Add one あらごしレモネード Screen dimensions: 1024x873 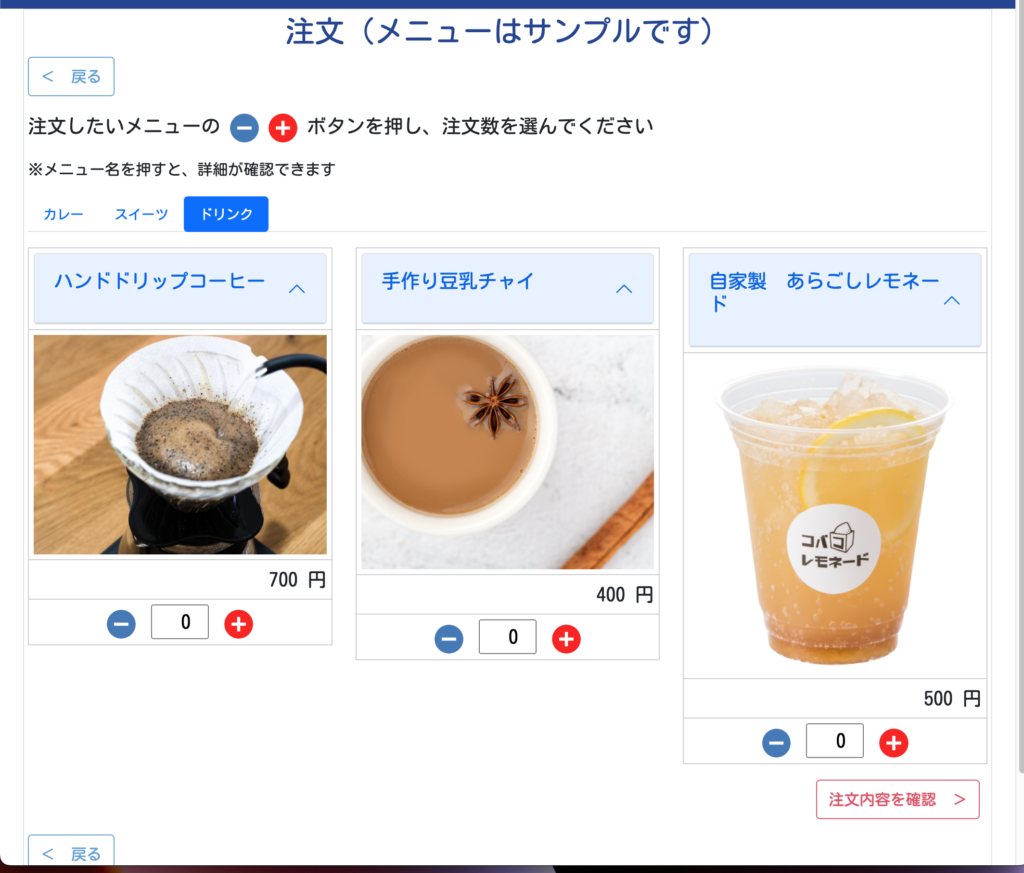pos(893,742)
